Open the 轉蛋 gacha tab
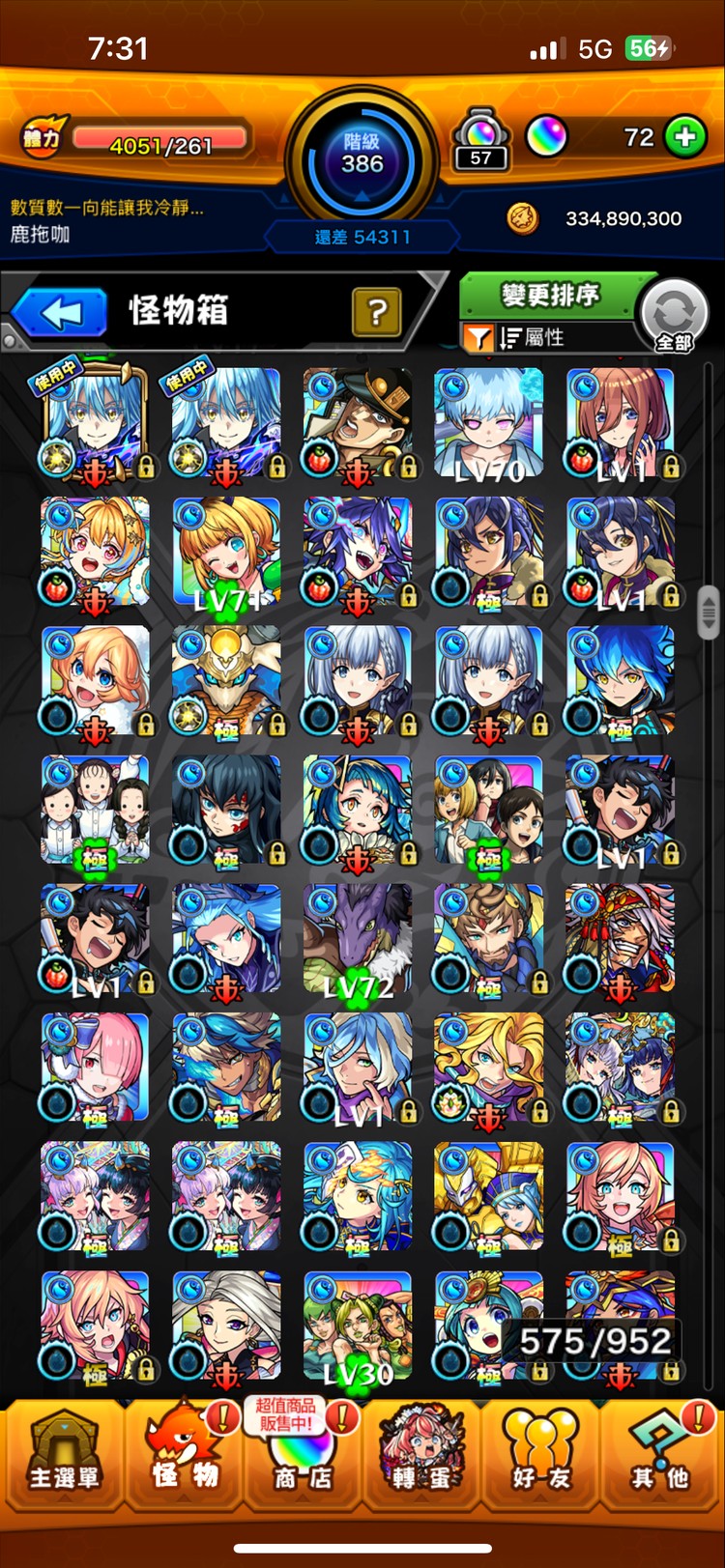The width and height of the screenshot is (725, 1568). pyautogui.click(x=421, y=1454)
